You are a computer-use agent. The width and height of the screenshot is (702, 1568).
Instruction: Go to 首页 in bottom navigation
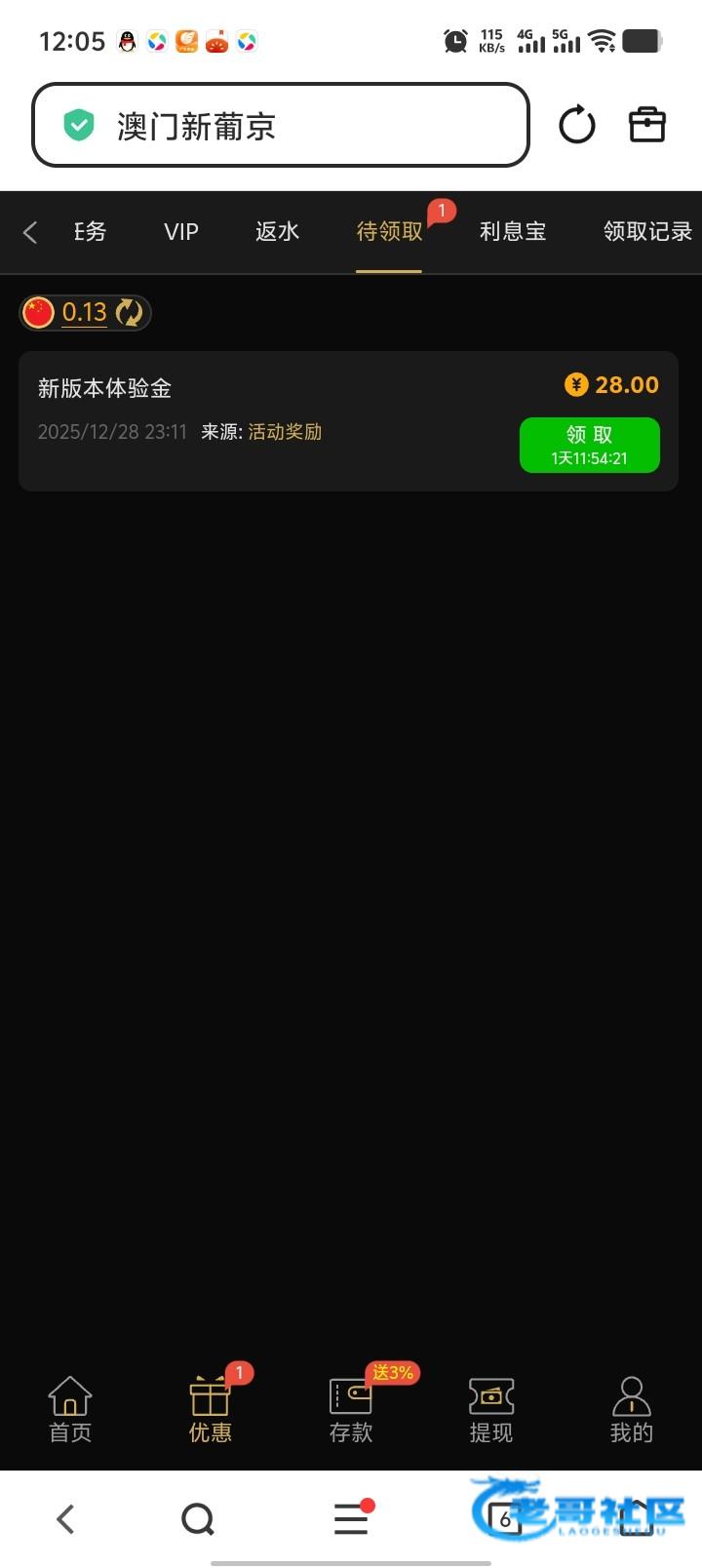coord(70,1409)
